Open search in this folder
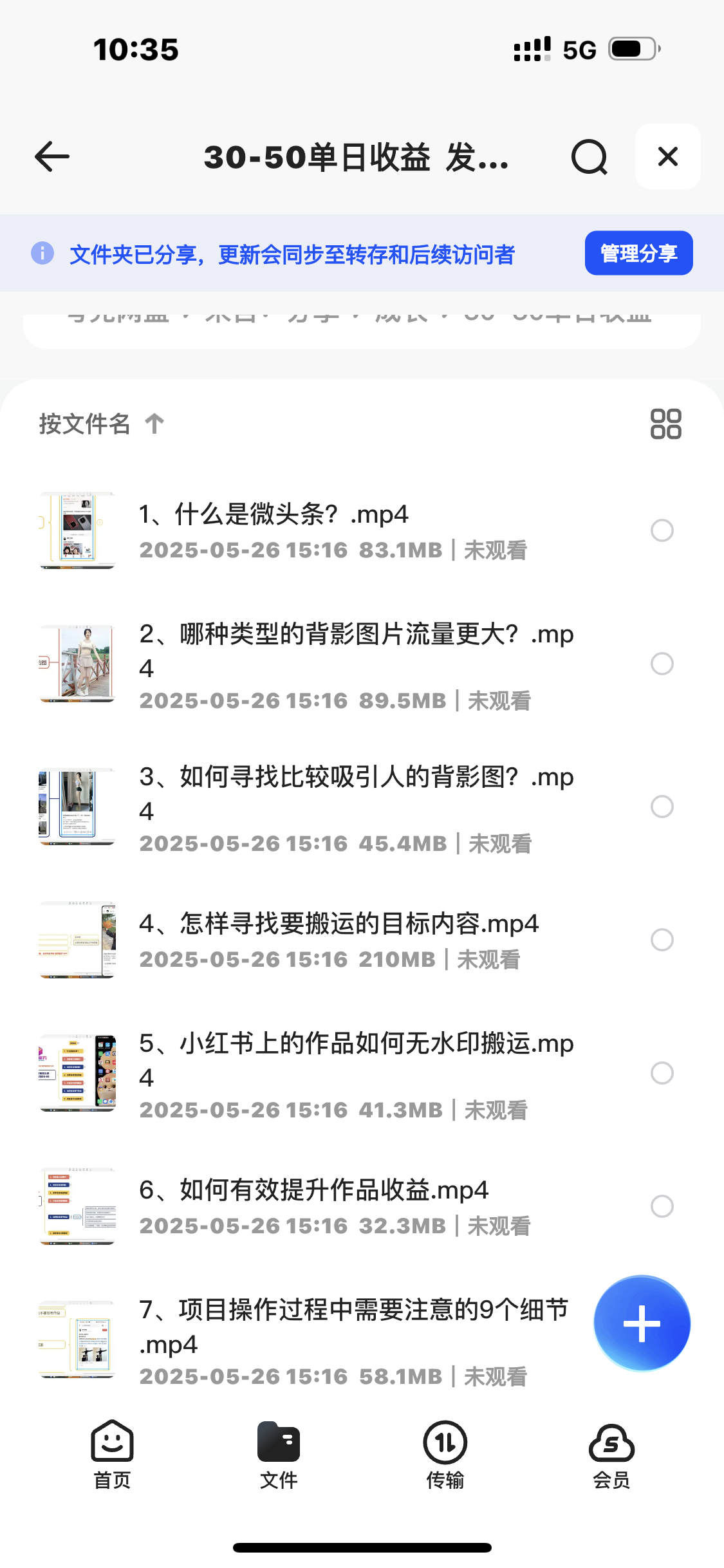Screen dimensions: 724x1568 pos(589,157)
